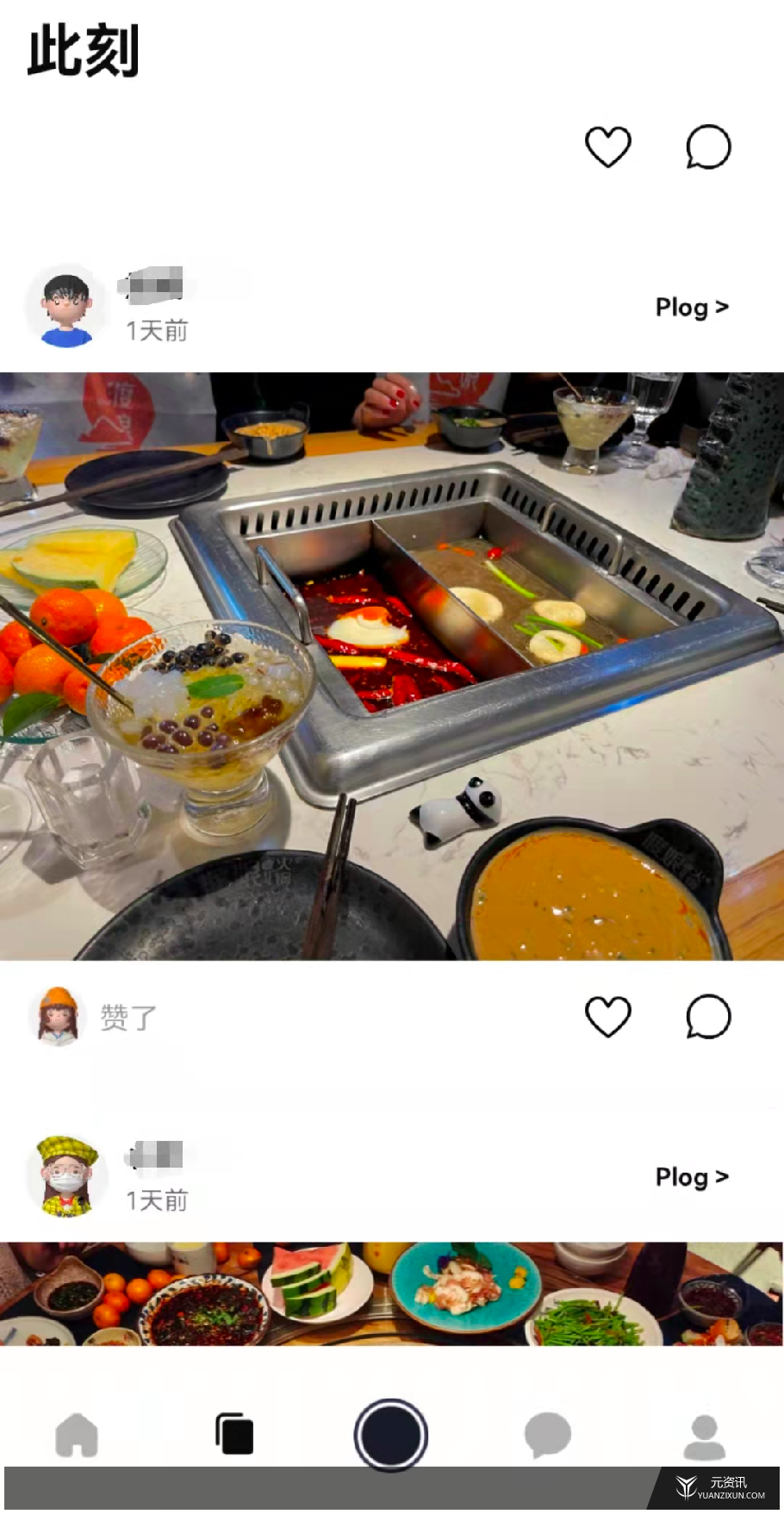Viewport: 784px width, 1514px height.
Task: Open the black-haired boy avatar's profile
Action: click(66, 308)
